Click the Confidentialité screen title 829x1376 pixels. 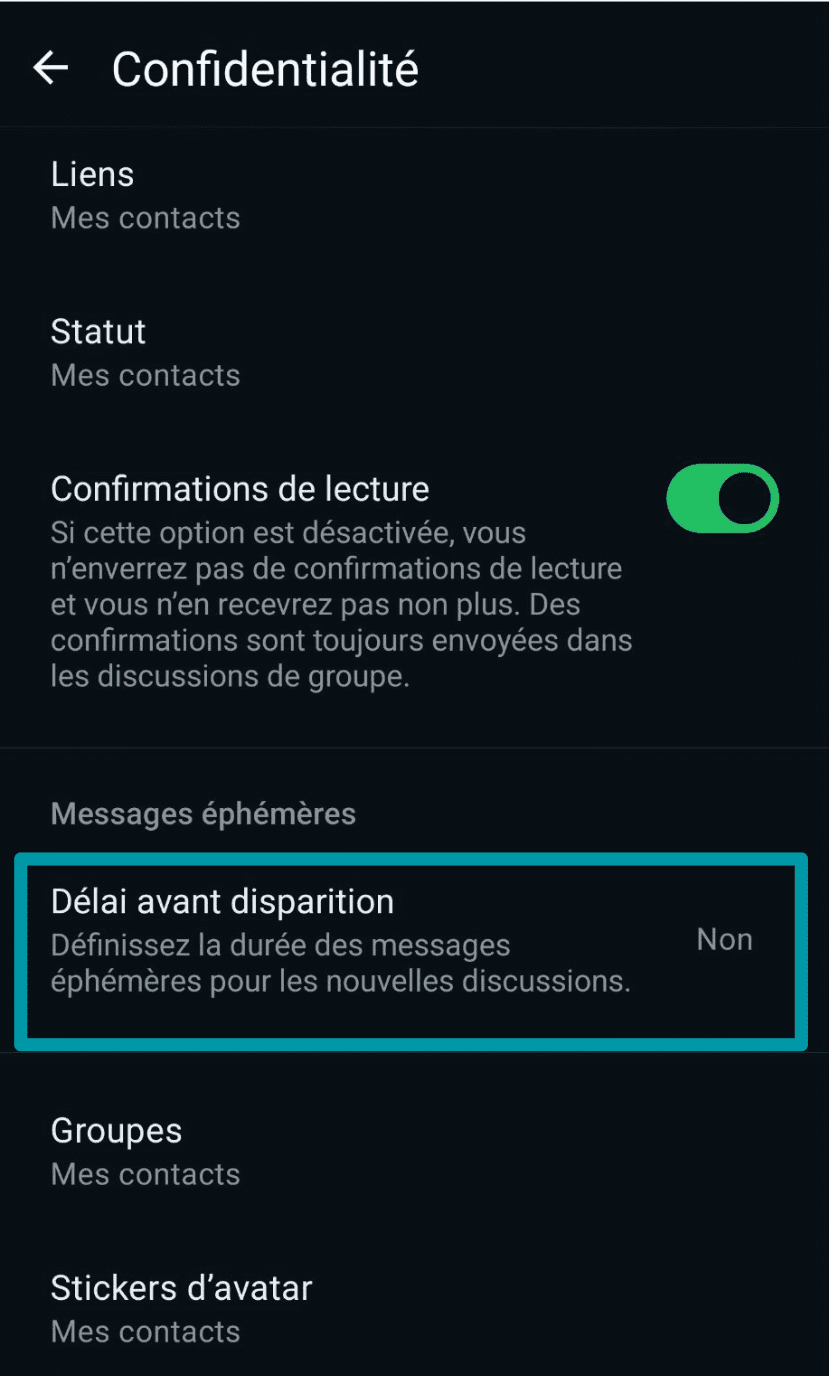264,68
